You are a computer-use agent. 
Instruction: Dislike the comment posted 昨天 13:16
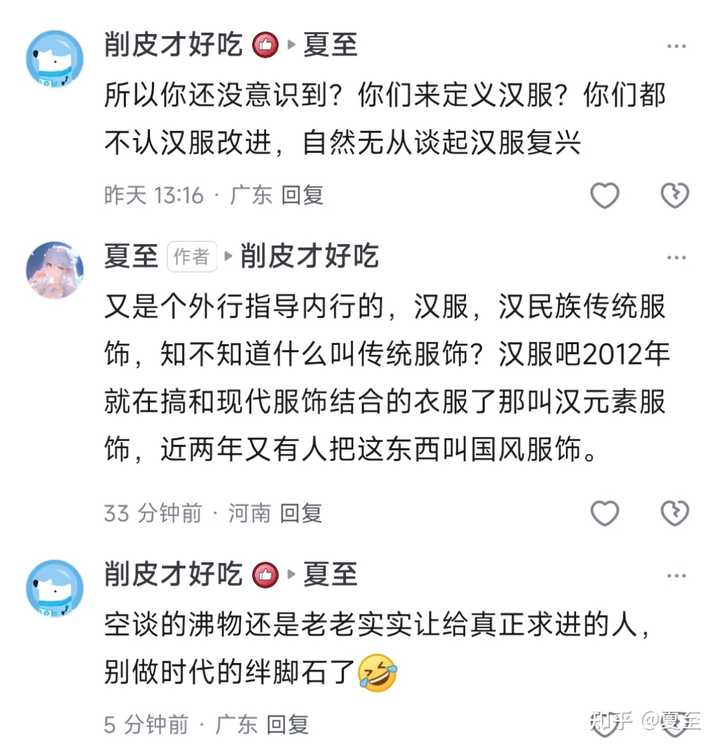(x=676, y=195)
